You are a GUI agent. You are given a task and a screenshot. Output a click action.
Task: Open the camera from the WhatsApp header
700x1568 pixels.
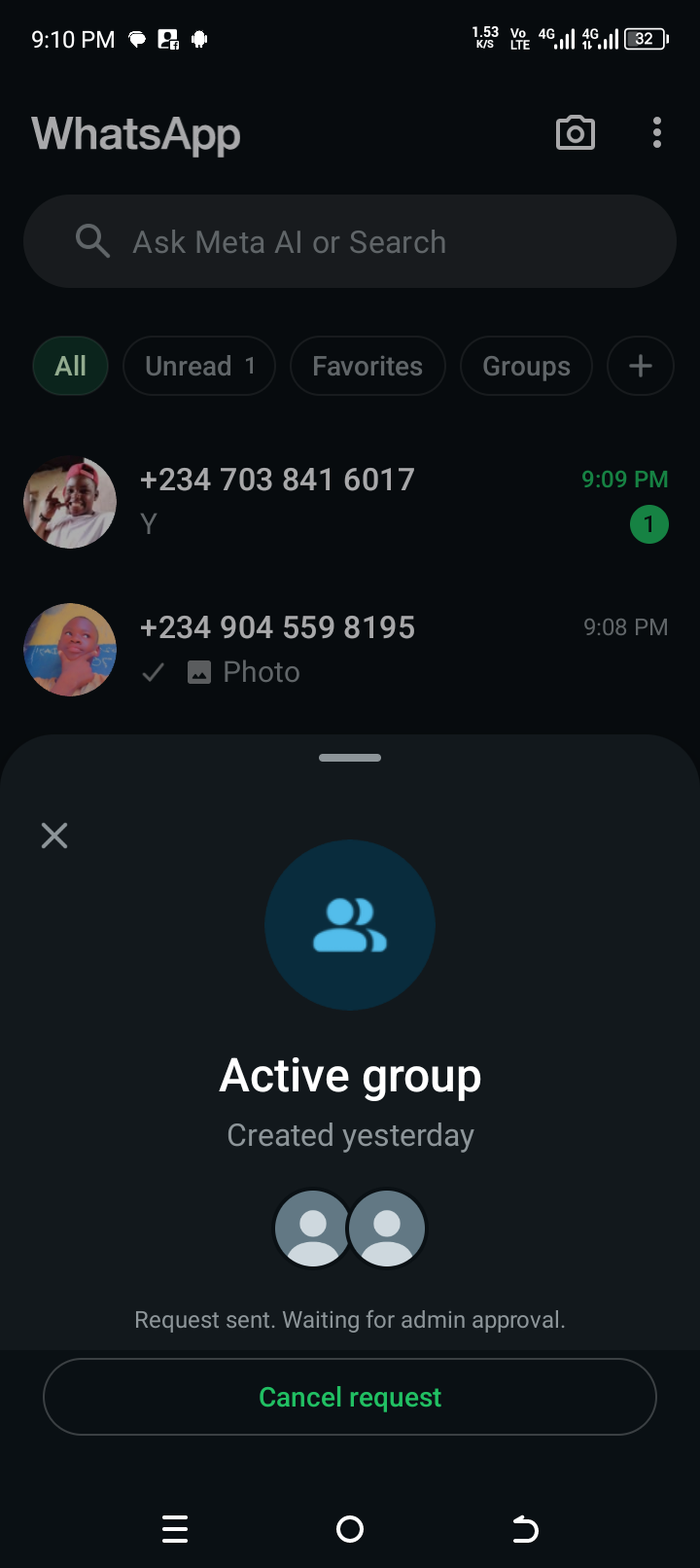click(x=575, y=133)
